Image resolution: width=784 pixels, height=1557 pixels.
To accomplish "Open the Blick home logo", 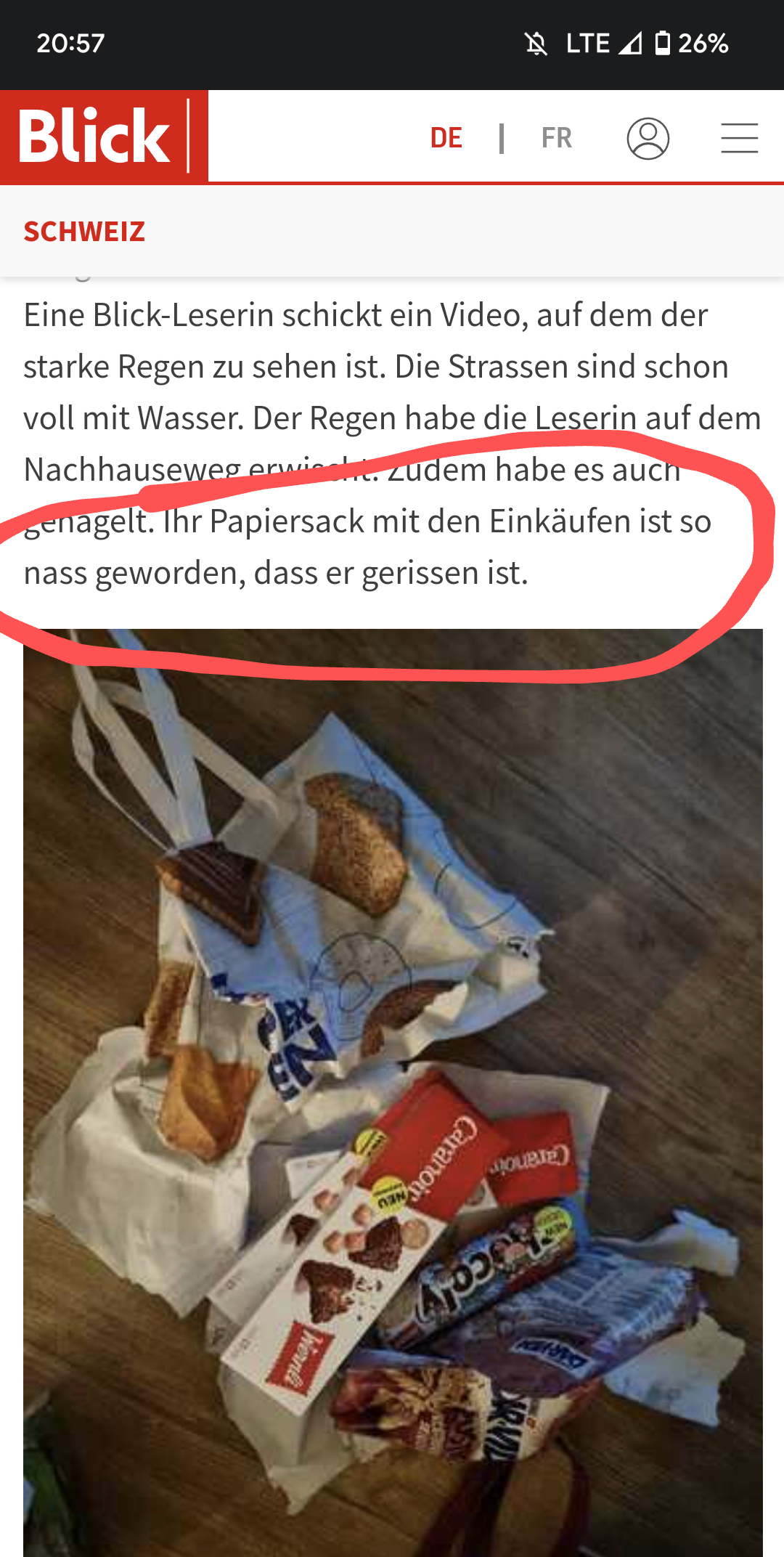I will coord(97,137).
